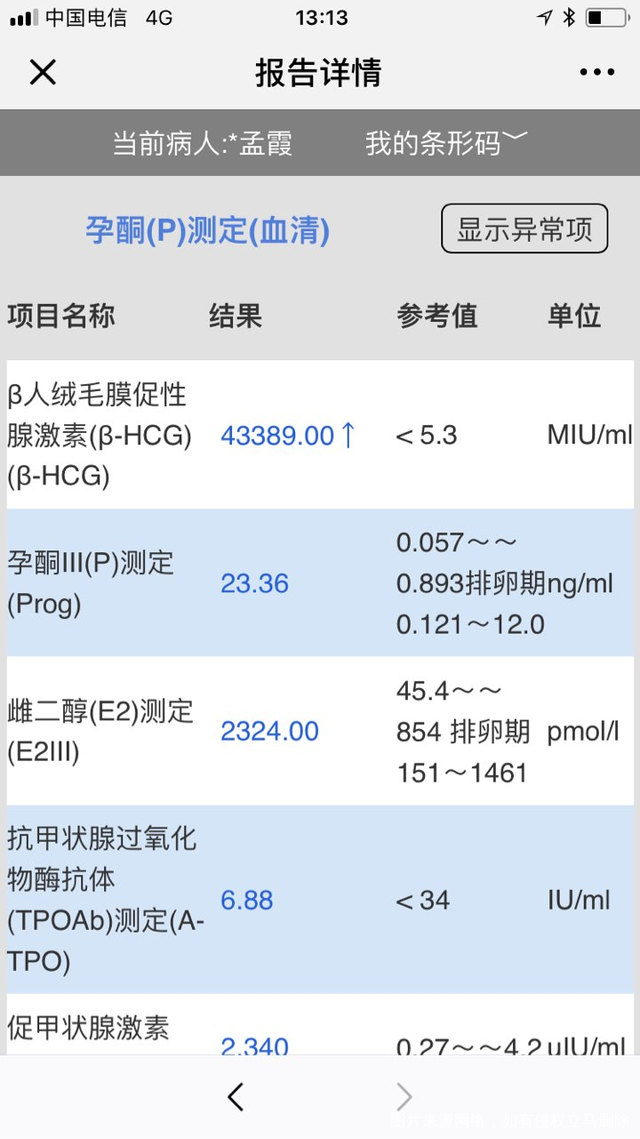The height and width of the screenshot is (1139, 640).
Task: Go back using the bottom back arrow
Action: coord(236,1097)
